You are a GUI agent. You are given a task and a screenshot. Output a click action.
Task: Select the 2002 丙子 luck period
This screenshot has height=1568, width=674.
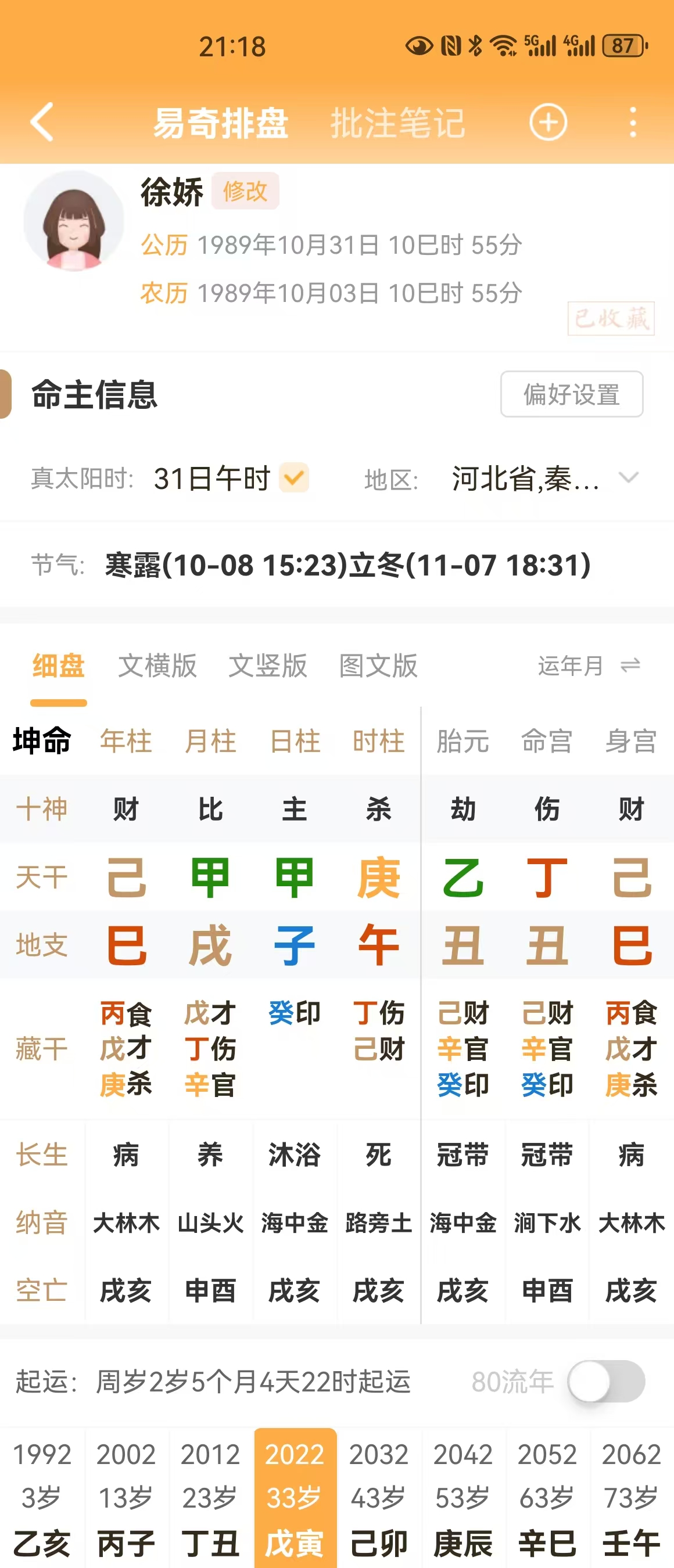pos(126,1497)
